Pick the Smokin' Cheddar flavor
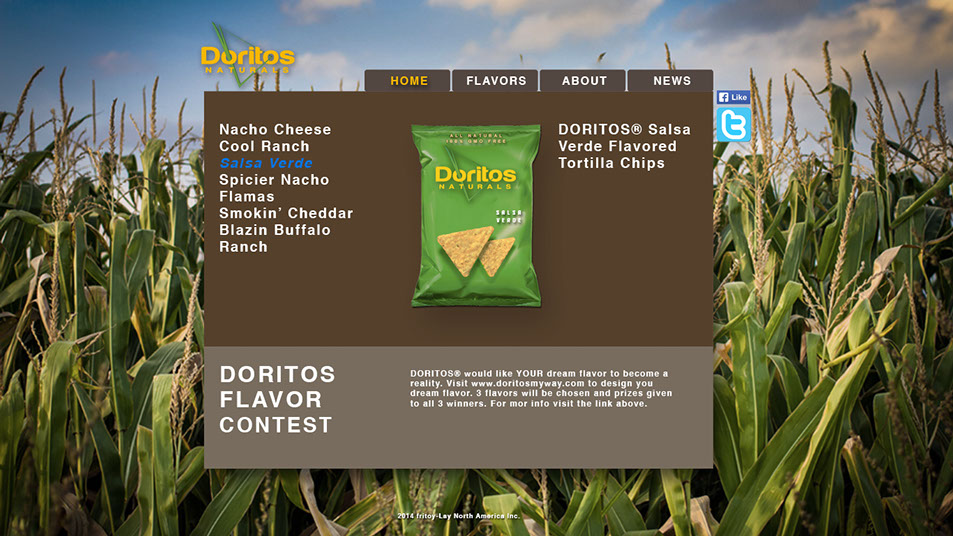The height and width of the screenshot is (536, 953). [x=286, y=213]
